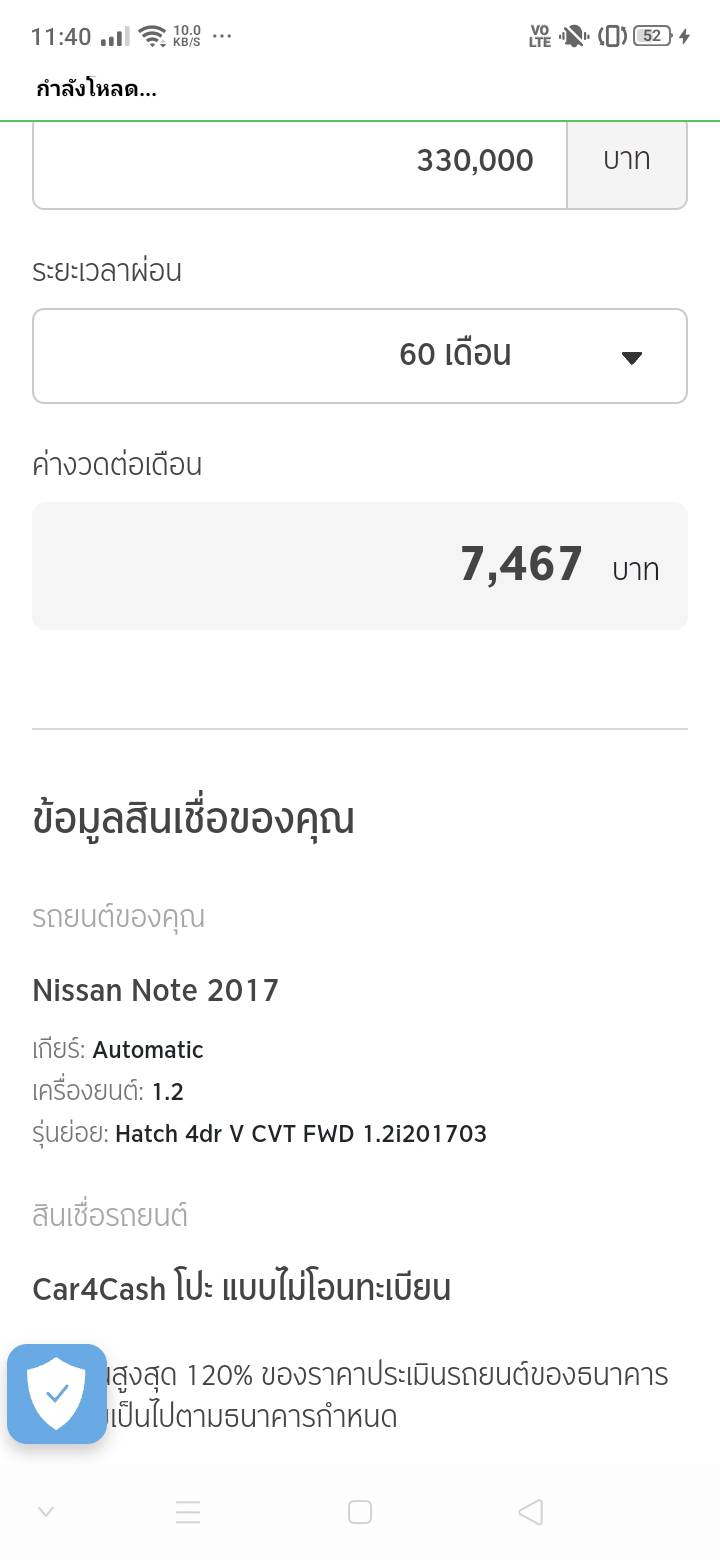Edit the 330,000 baht loan amount field
720x1560 pixels.
300,163
